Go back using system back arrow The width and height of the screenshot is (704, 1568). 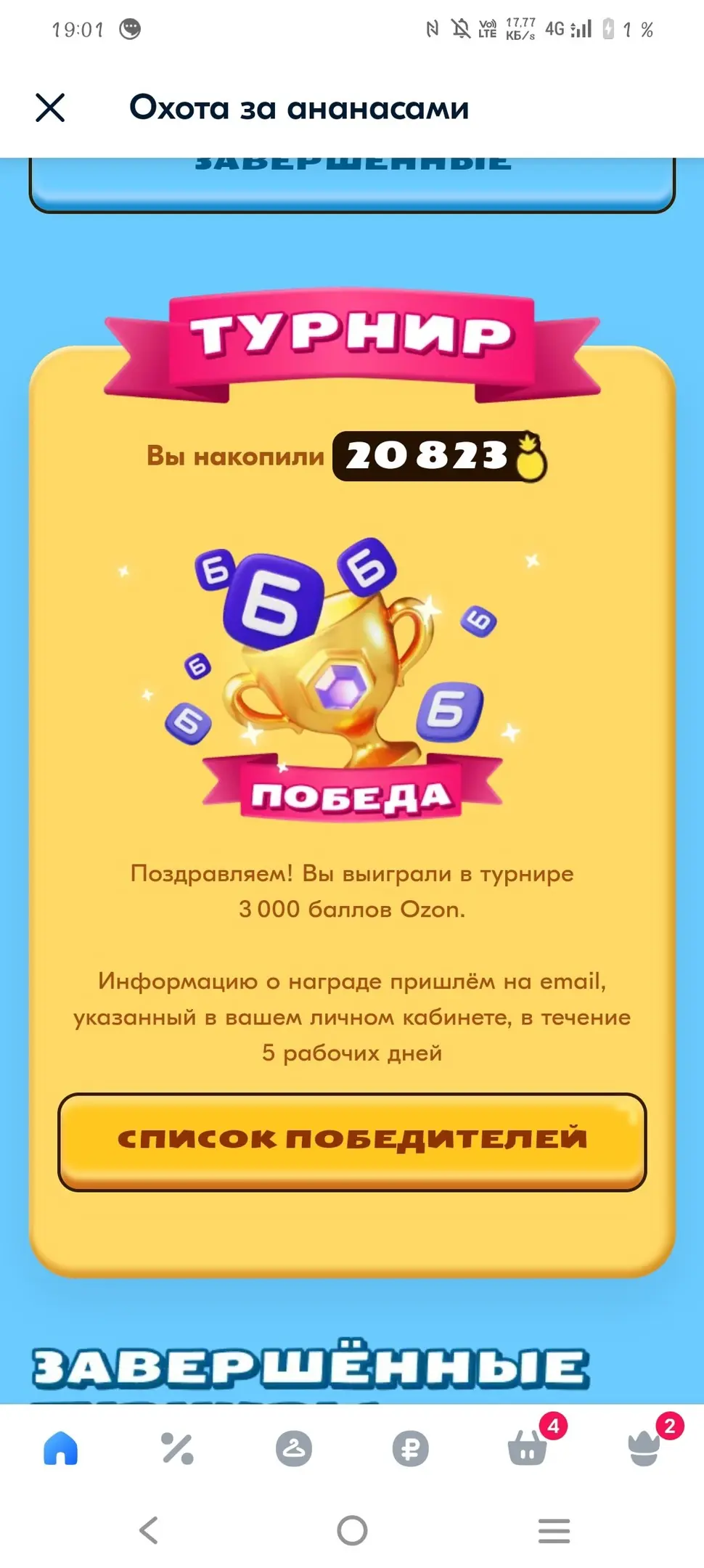coord(149,1530)
